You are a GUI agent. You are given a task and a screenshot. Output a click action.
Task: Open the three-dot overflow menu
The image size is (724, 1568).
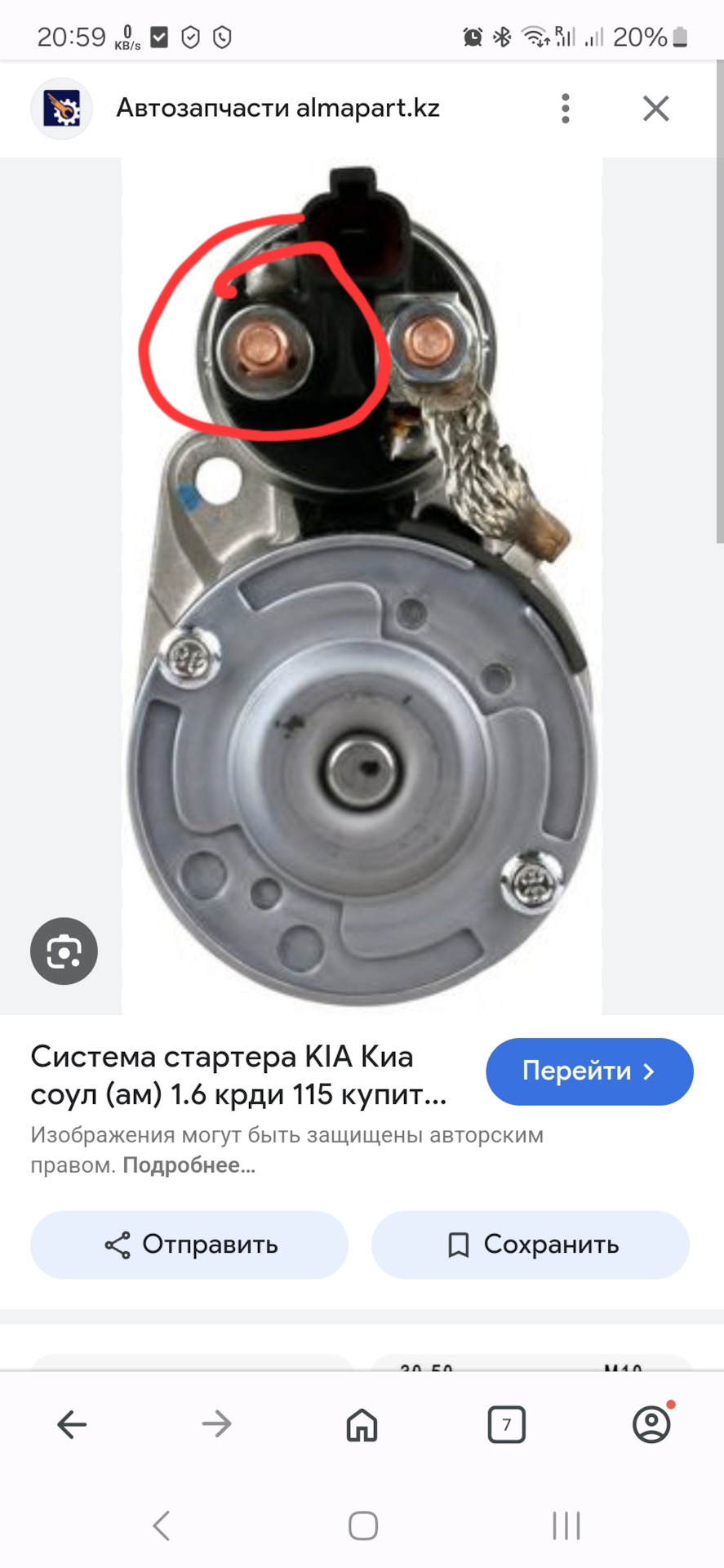click(565, 108)
